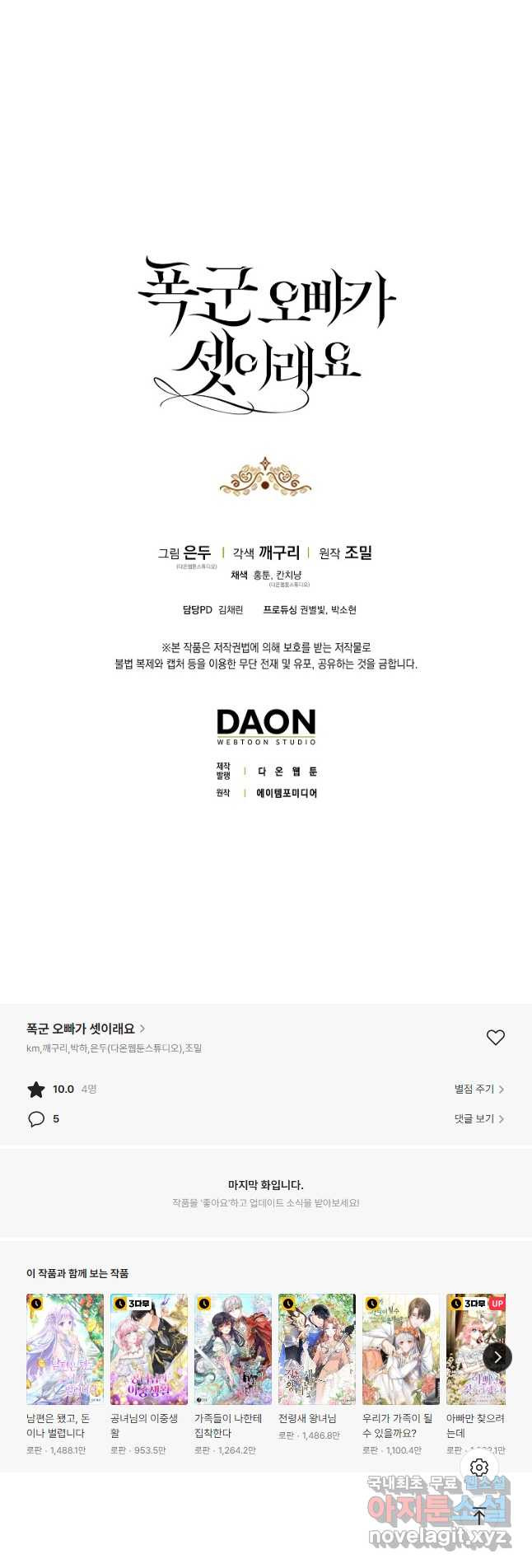Open recommended title 우리가 가족이 될 수 있을까요?
Viewport: 532px width, 1568px height.
(401, 1350)
